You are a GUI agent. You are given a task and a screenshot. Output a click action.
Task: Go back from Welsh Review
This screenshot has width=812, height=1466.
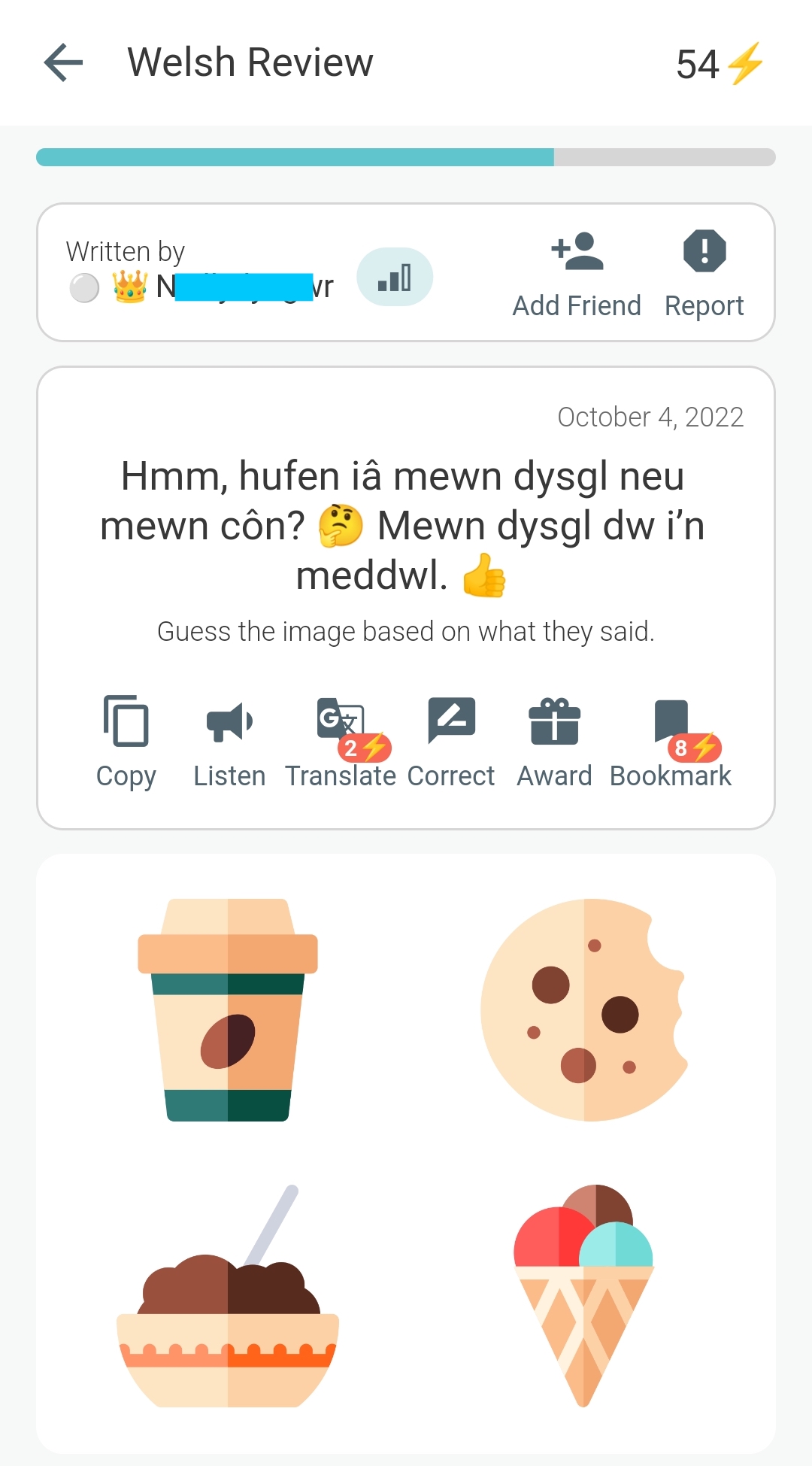pos(64,62)
